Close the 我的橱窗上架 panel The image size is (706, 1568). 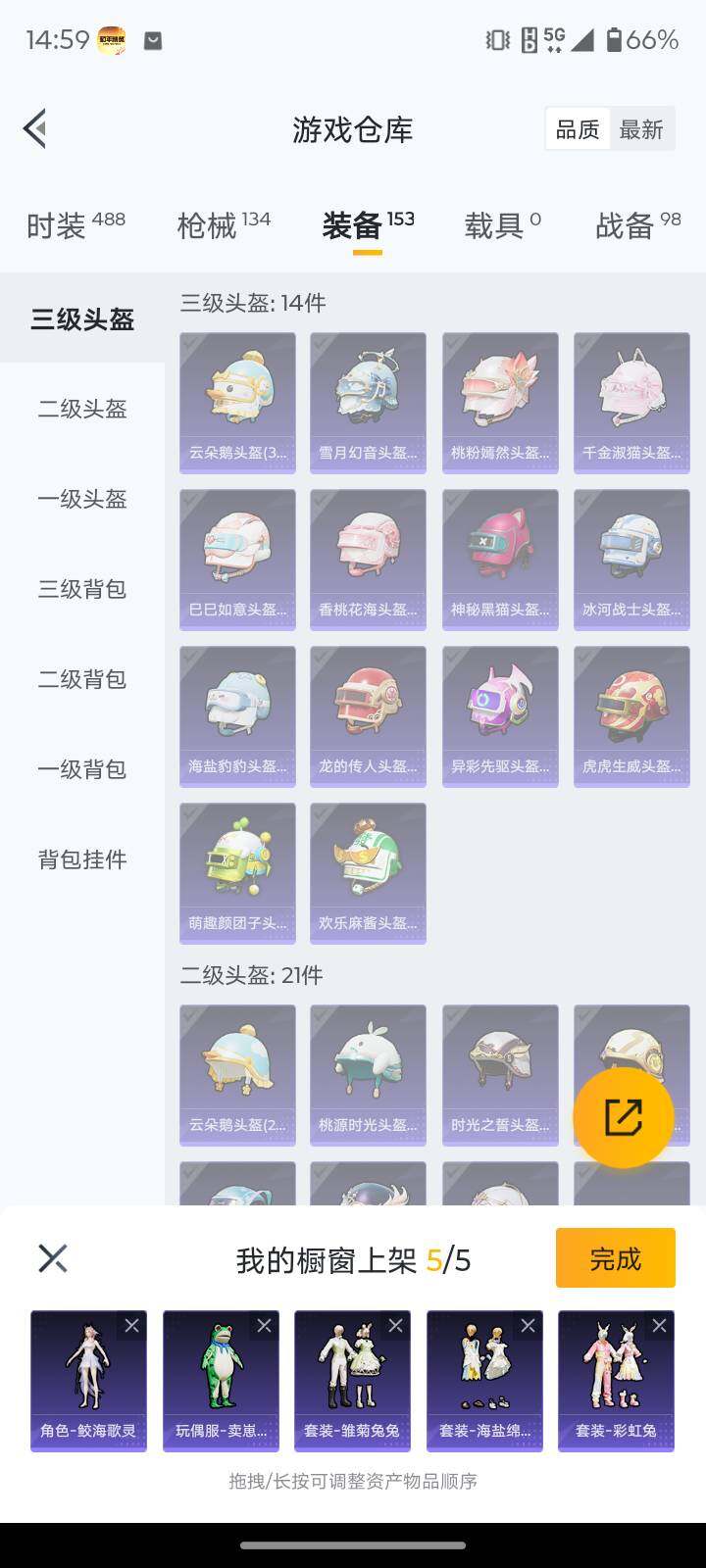54,1257
